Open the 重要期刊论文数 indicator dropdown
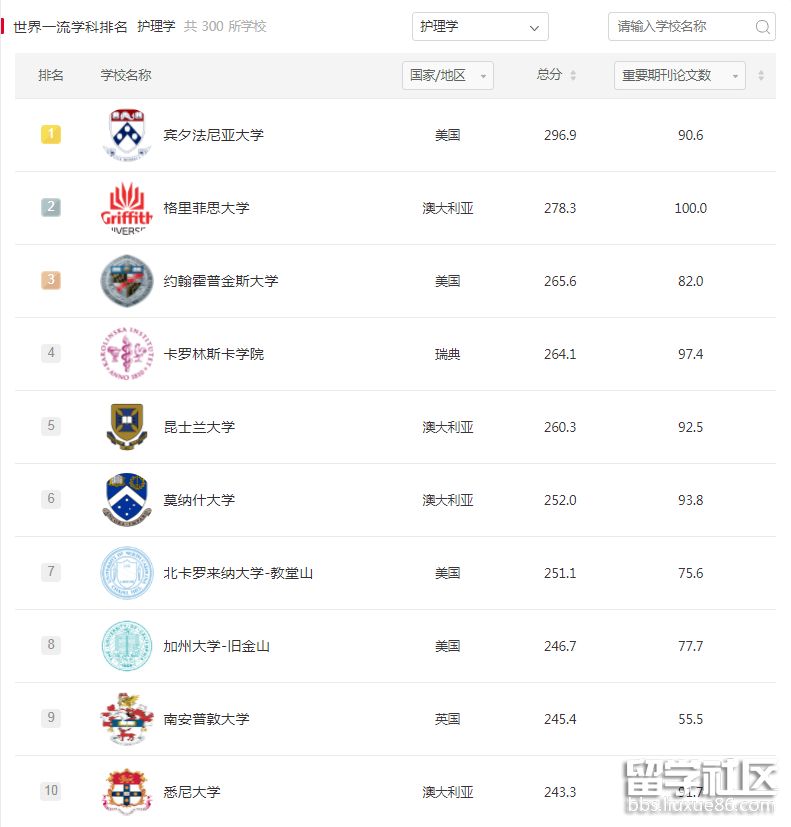The width and height of the screenshot is (791, 827). 679,76
